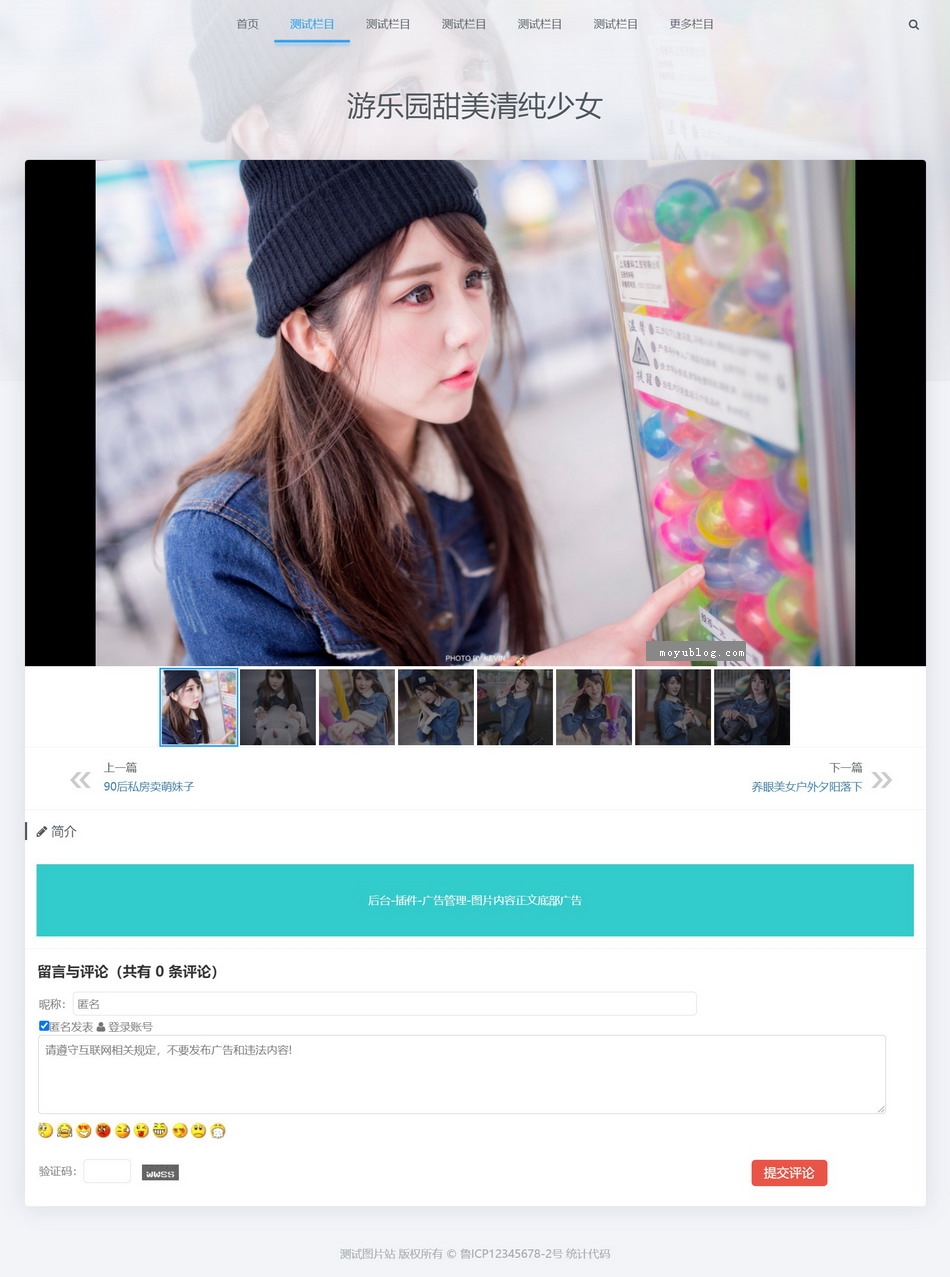The image size is (950, 1277).
Task: Tap the teal ad banner below 简介
Action: pyautogui.click(x=475, y=900)
